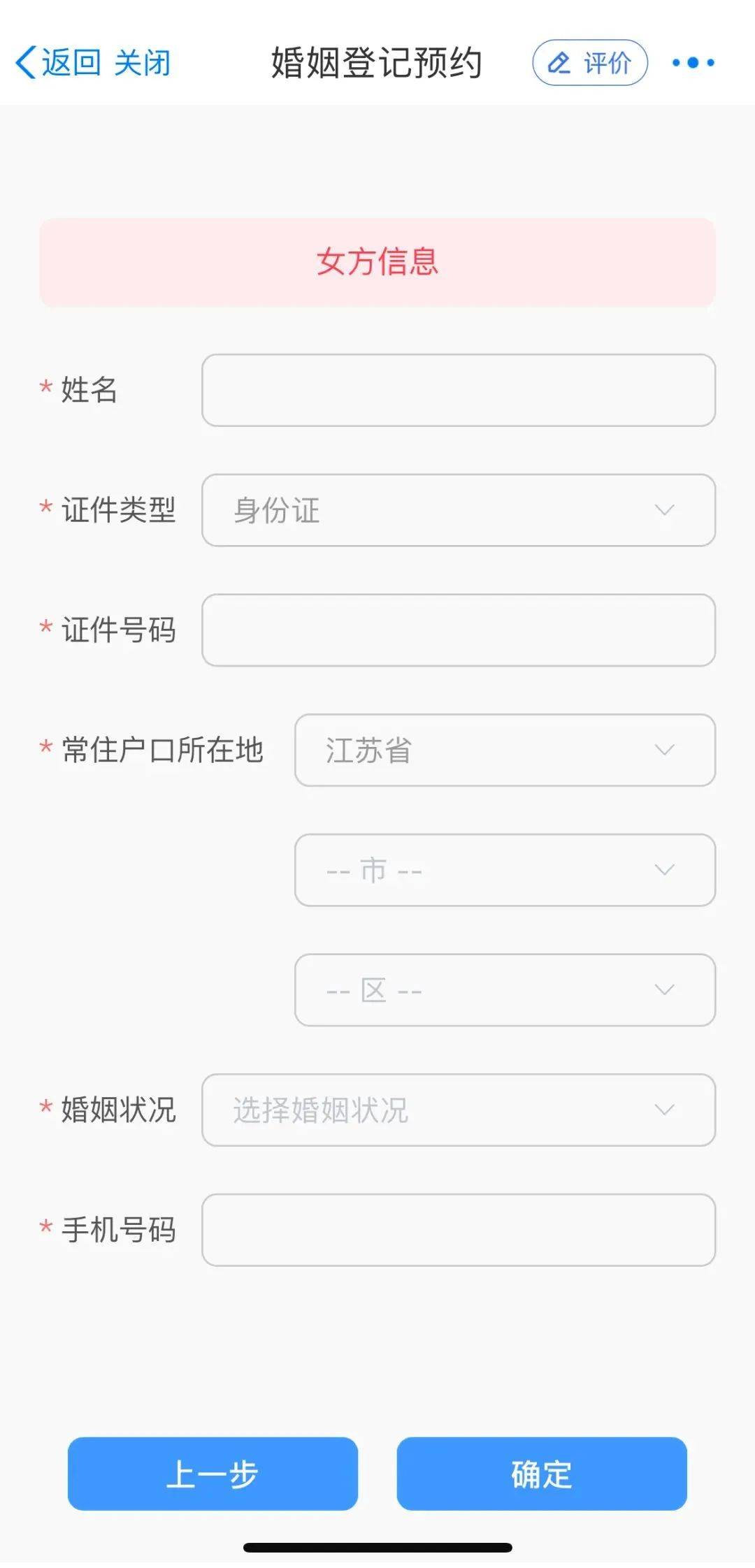
Task: Select a city in the 市 dropdown
Action: (x=505, y=870)
